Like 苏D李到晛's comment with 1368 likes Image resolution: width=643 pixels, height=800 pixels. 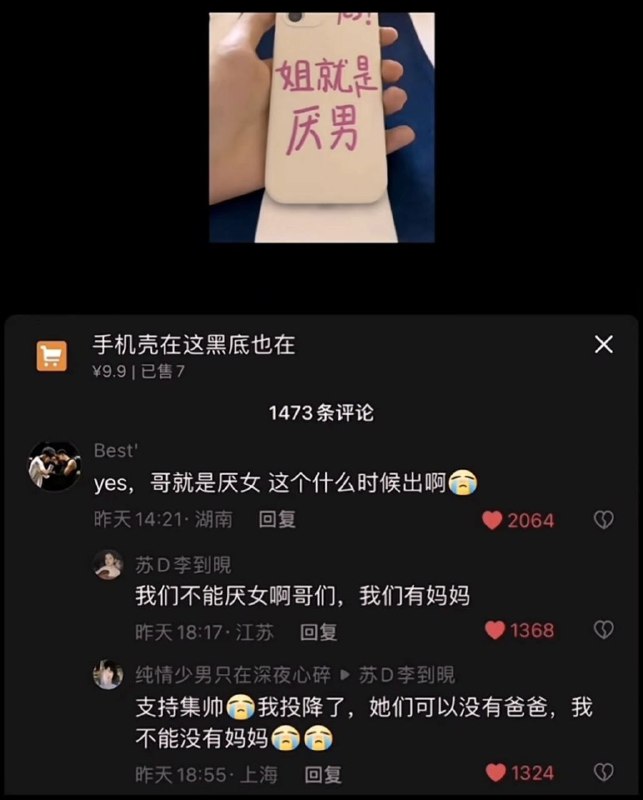tap(495, 630)
